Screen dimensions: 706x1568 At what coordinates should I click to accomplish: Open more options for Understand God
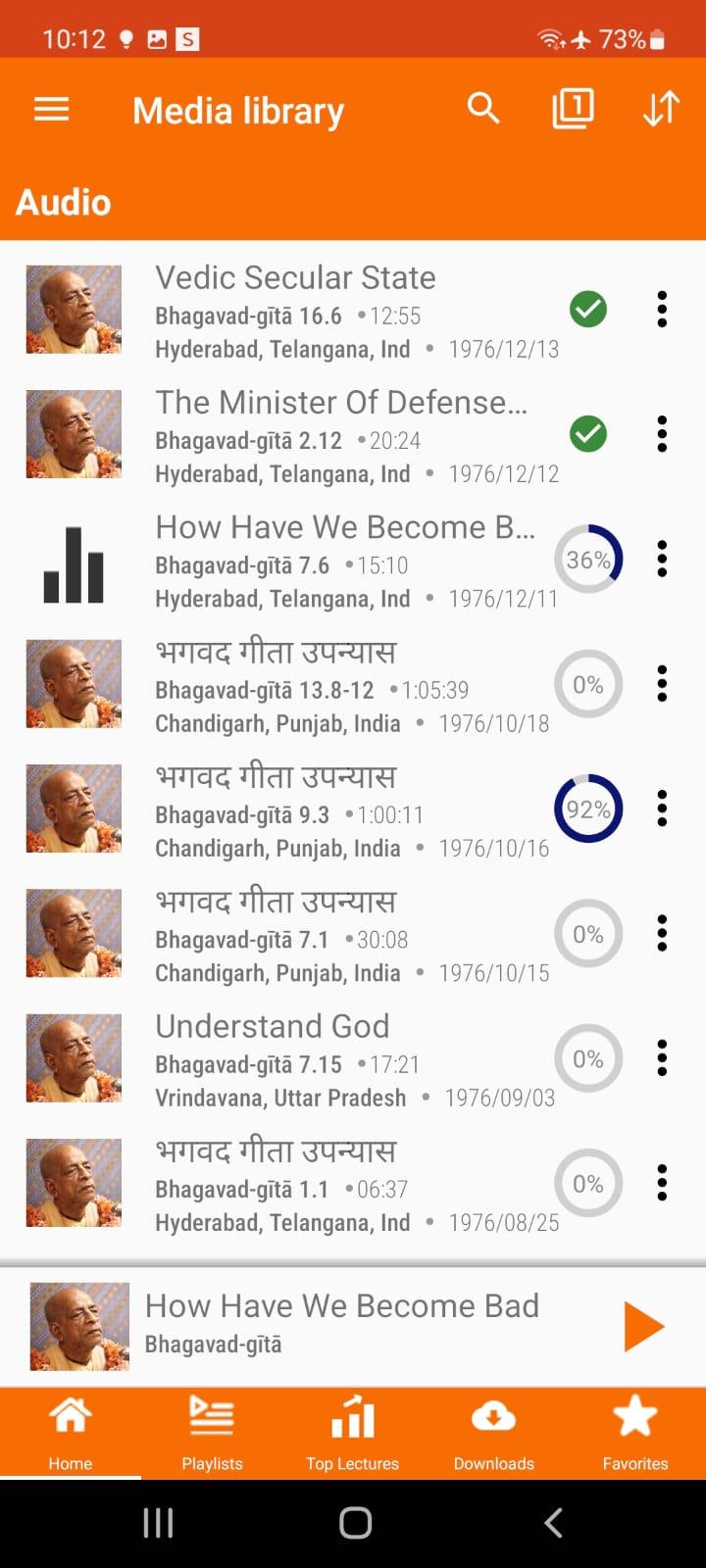click(662, 1059)
